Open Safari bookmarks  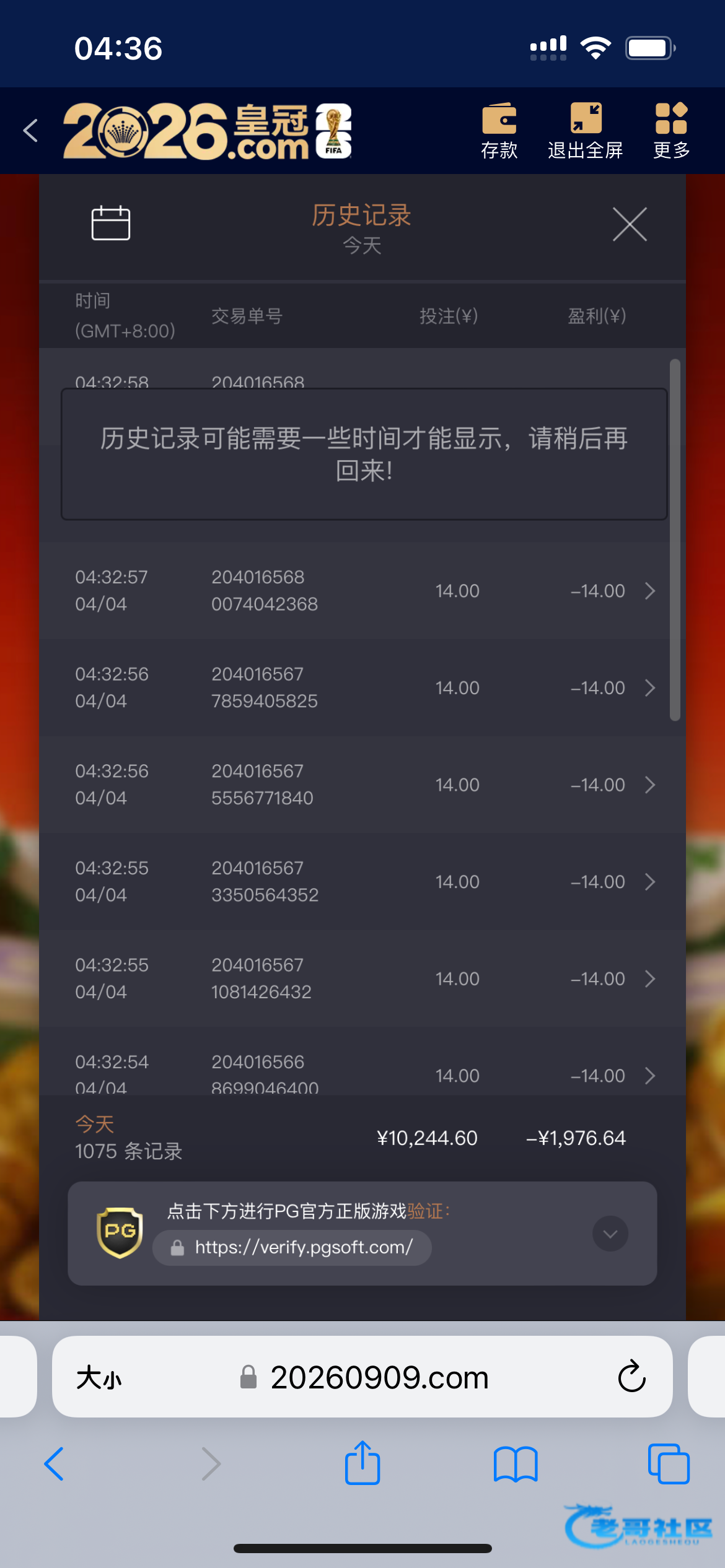[516, 1464]
